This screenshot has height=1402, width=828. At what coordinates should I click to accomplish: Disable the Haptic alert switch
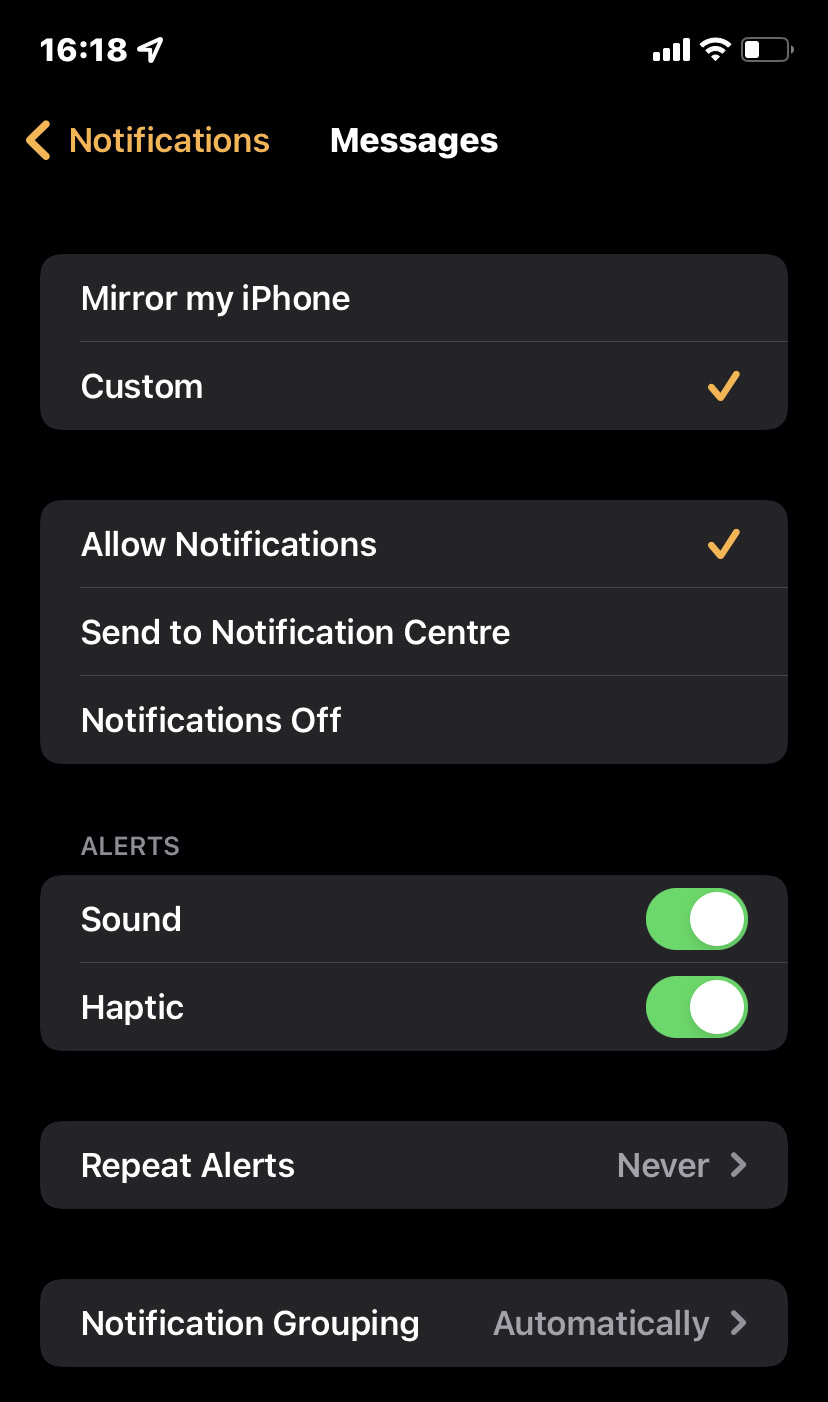coord(696,1007)
